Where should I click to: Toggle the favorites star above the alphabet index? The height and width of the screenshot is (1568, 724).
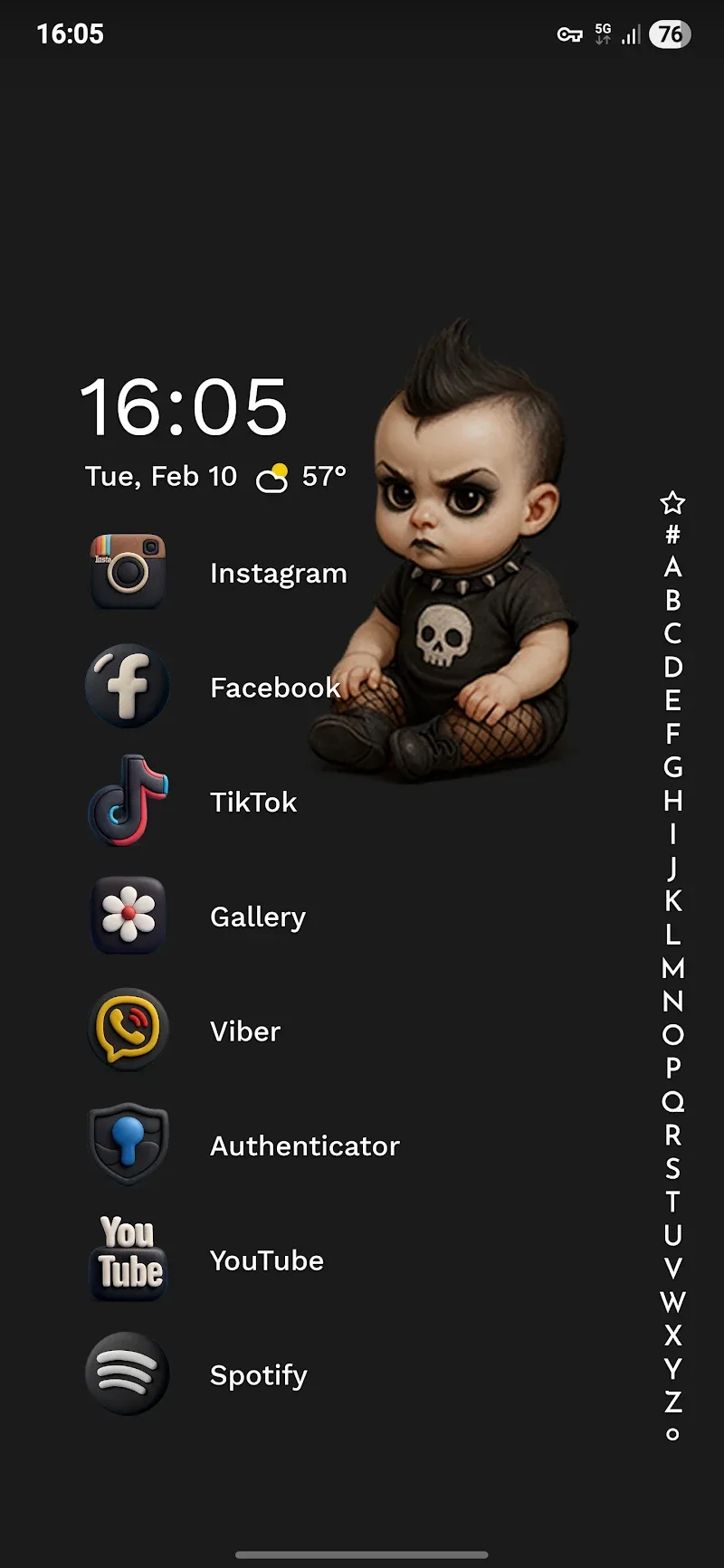[x=673, y=502]
